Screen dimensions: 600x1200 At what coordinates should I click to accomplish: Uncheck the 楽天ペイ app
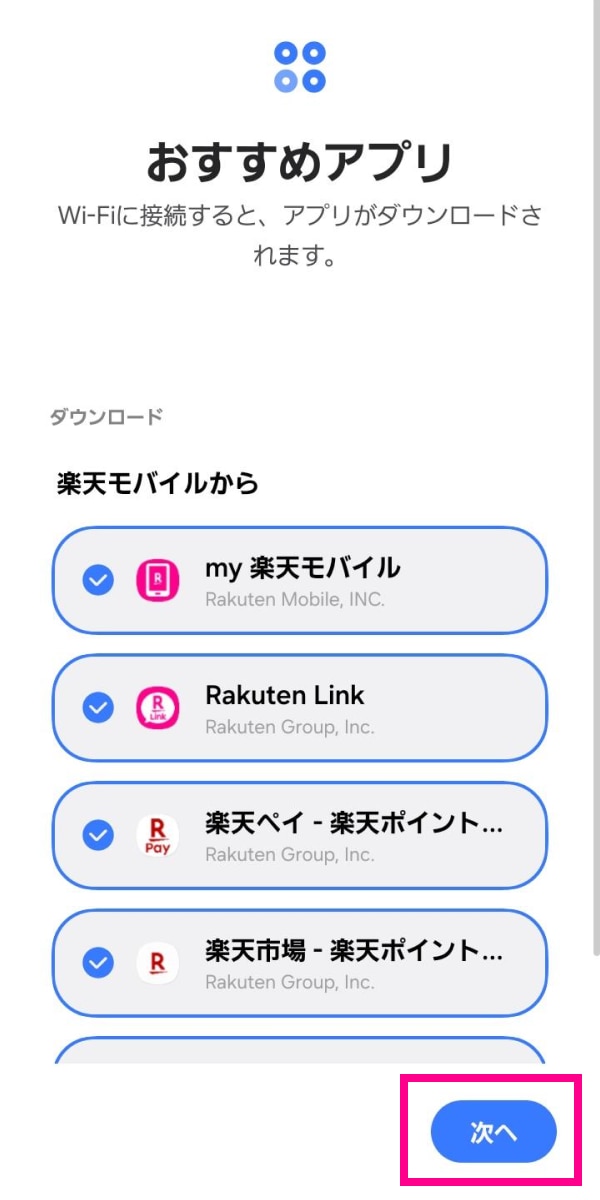98,835
